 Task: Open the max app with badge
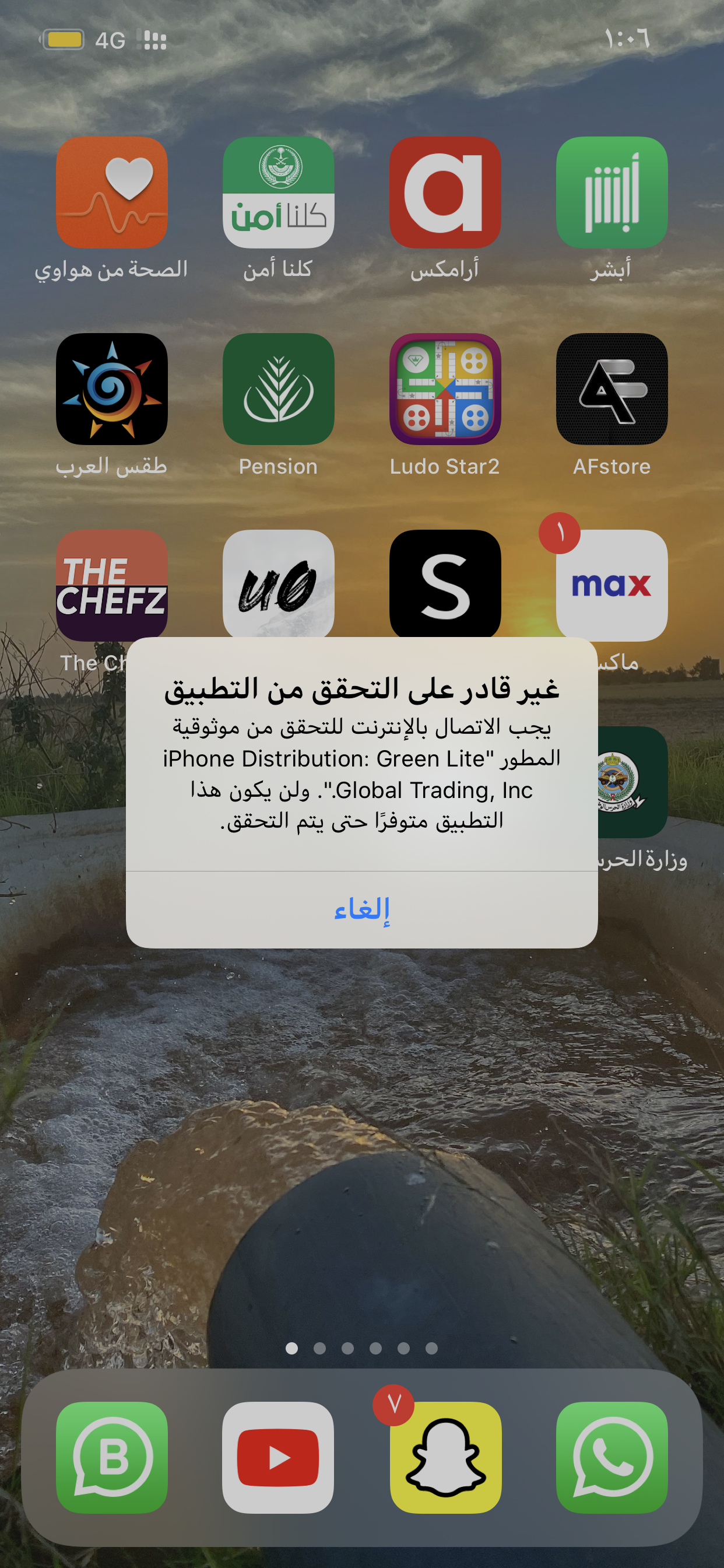coord(611,584)
